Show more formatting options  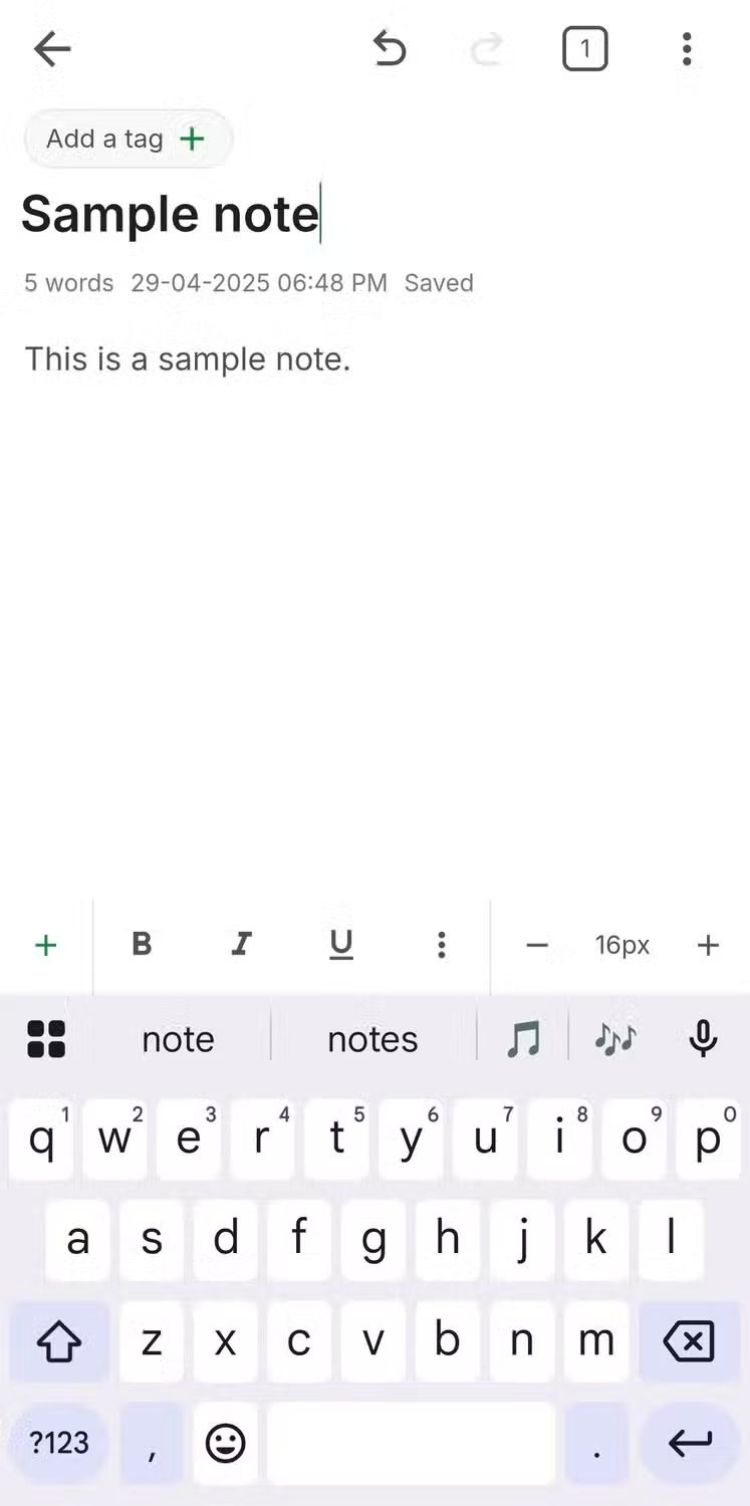441,945
